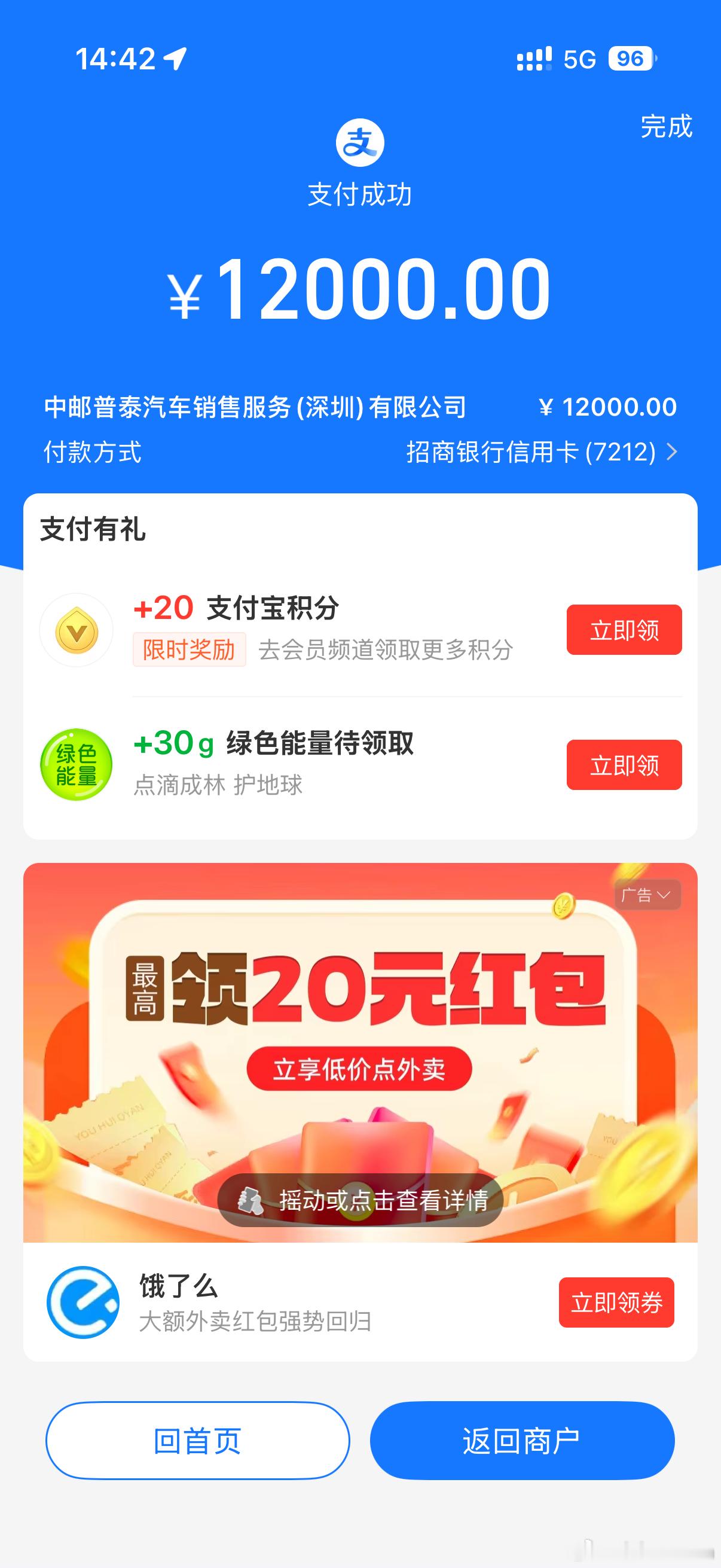The width and height of the screenshot is (721, 1568).
Task: Claim the +30g 绿色能量
Action: 624,765
